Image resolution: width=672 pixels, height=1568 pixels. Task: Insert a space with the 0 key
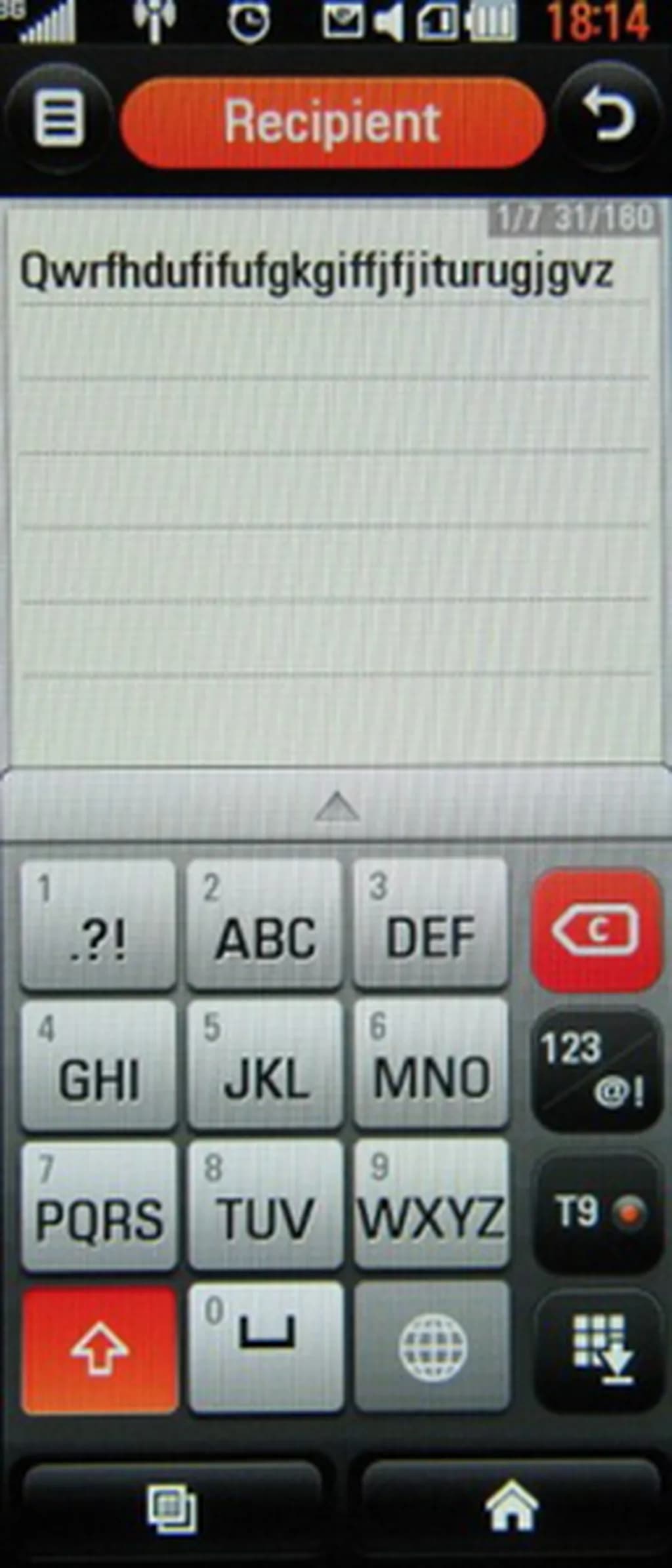265,1347
